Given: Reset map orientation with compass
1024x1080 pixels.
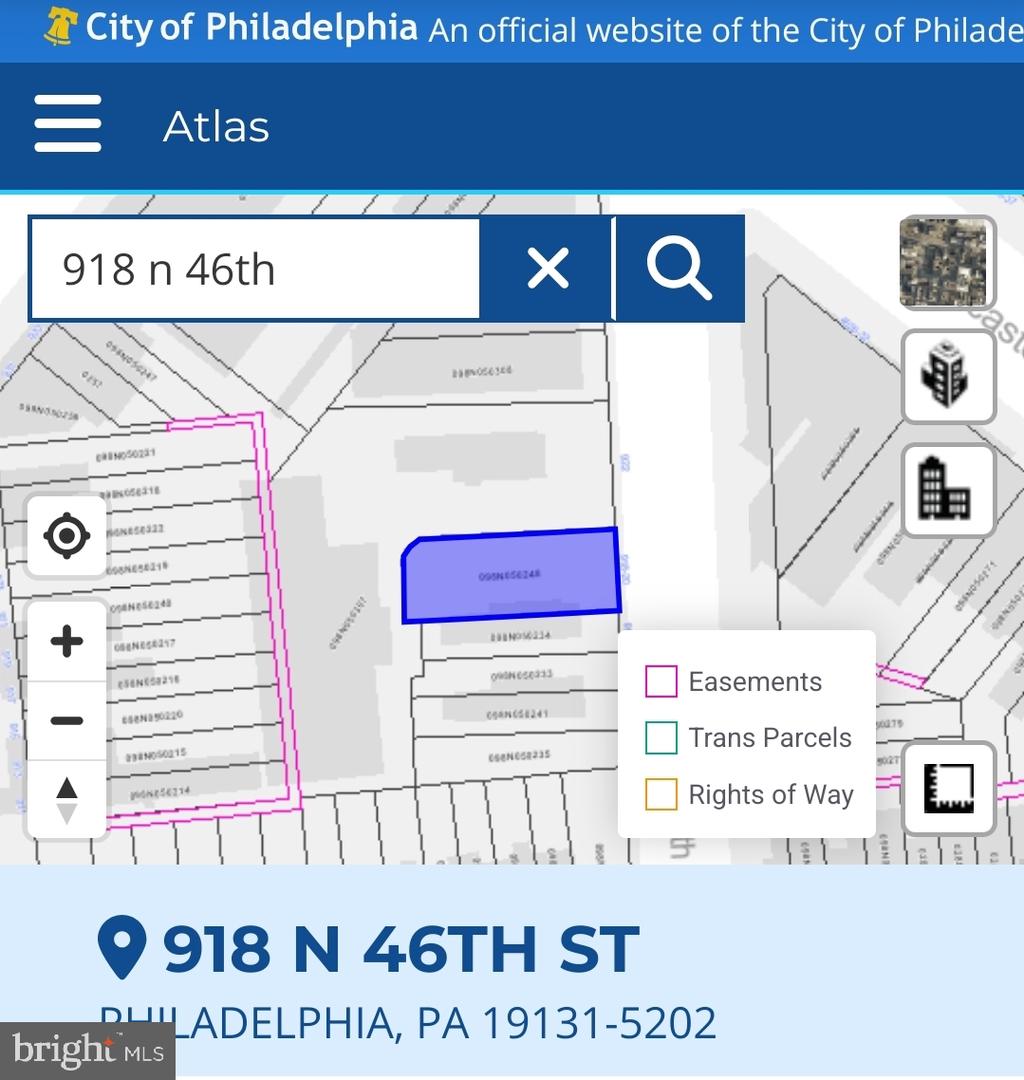Looking at the screenshot, I should coord(67,799).
